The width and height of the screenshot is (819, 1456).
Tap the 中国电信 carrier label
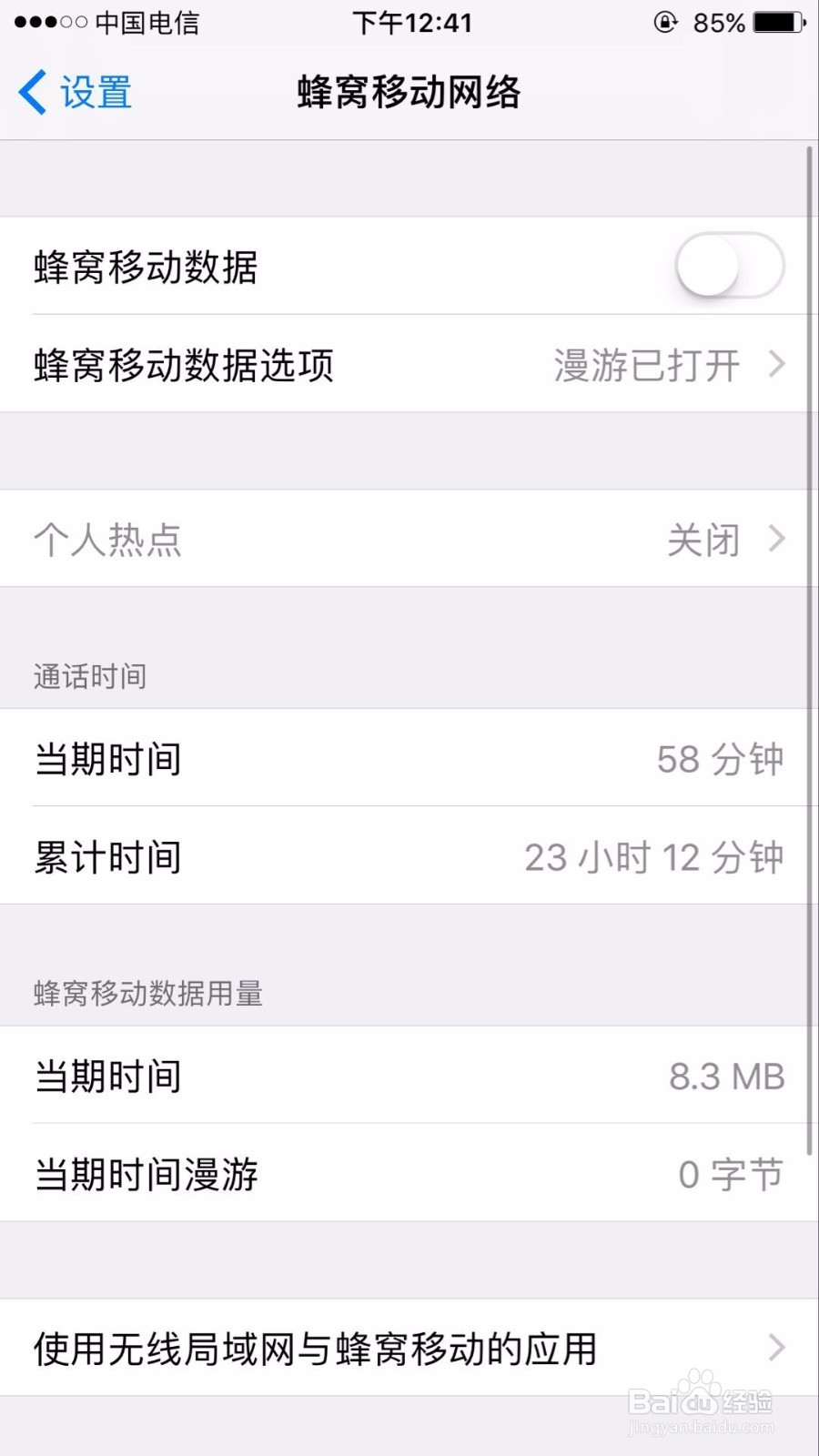point(150,23)
